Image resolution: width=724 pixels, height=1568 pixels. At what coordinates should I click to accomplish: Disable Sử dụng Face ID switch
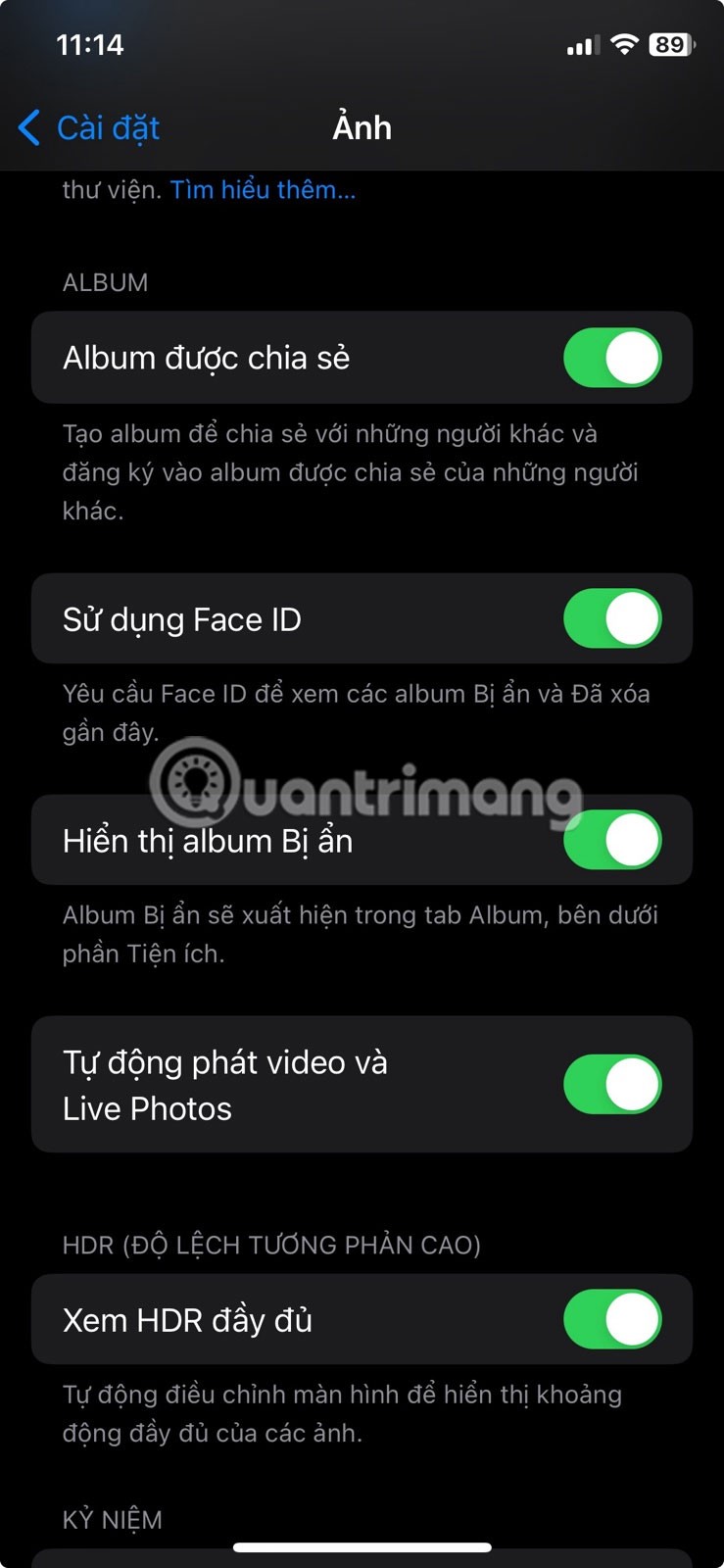[612, 619]
